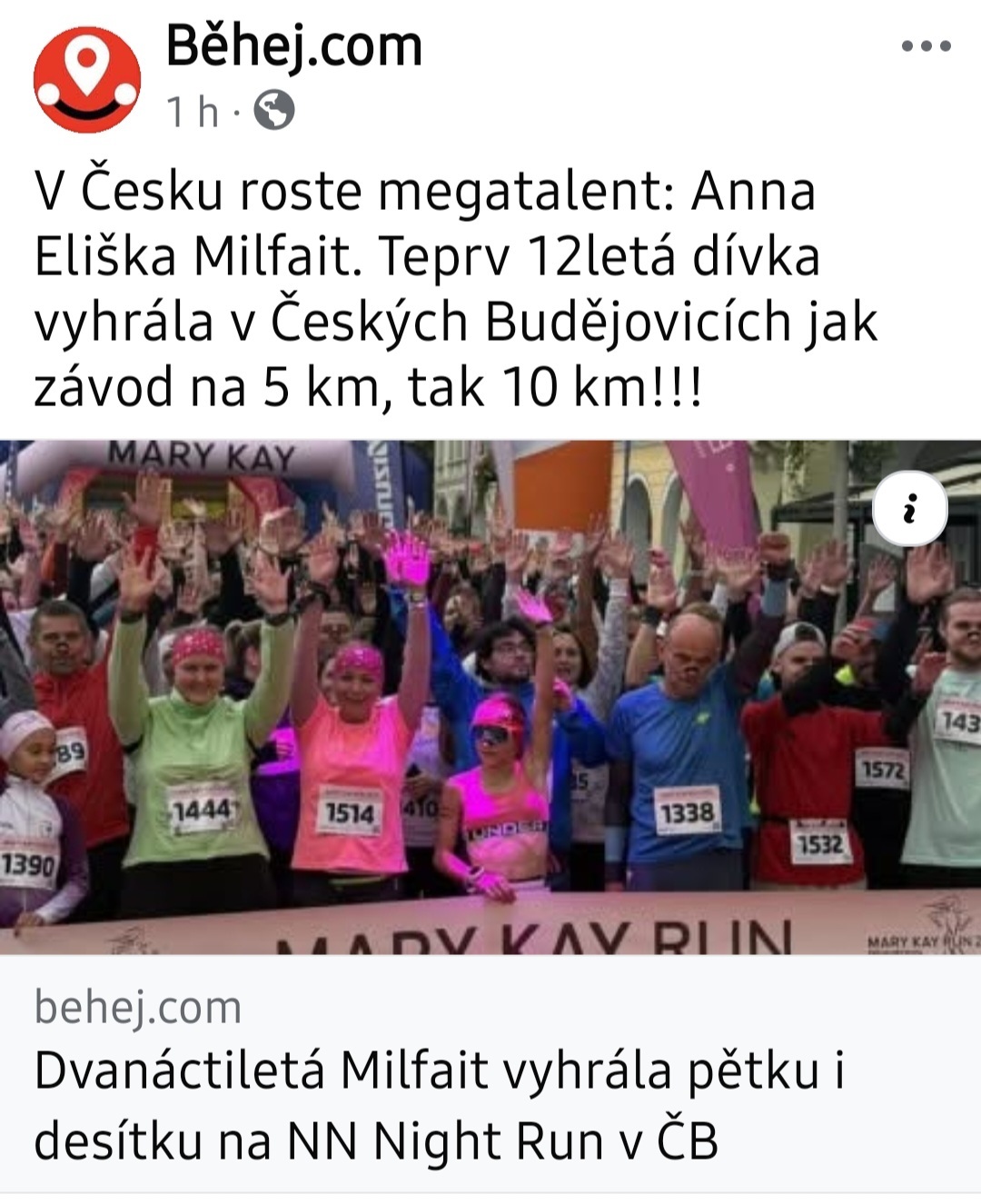Open the Běhej.com profile picture
This screenshot has width=981, height=1204.
[x=86, y=79]
